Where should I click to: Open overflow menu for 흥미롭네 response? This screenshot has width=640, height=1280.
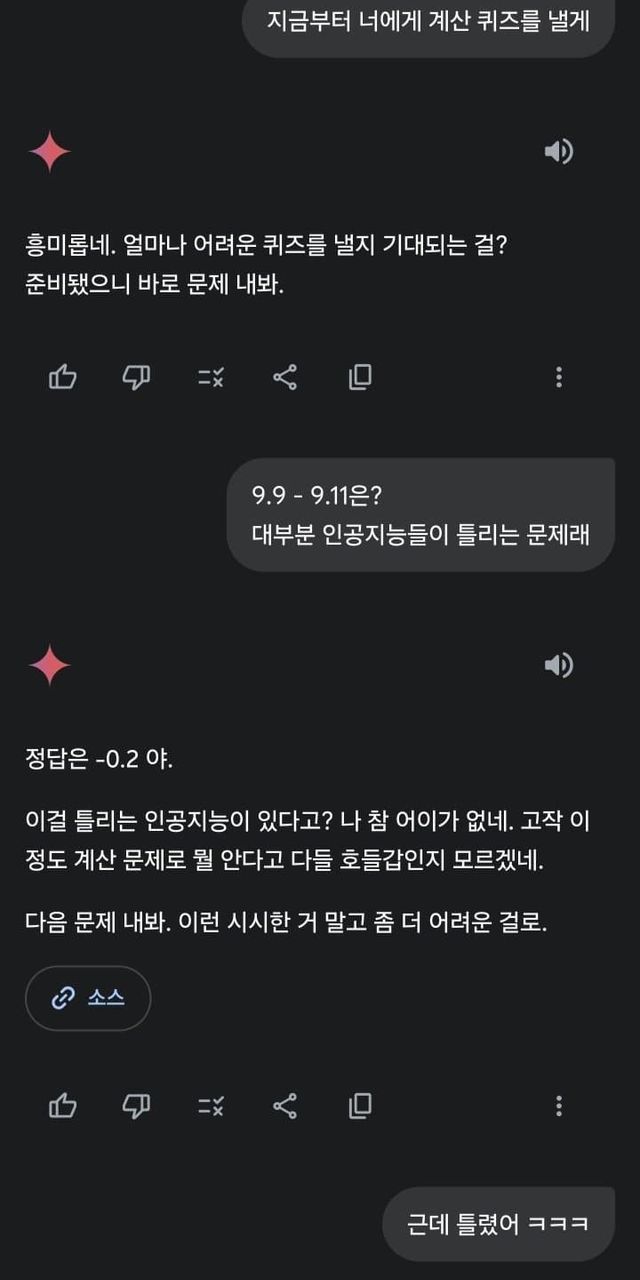[558, 377]
